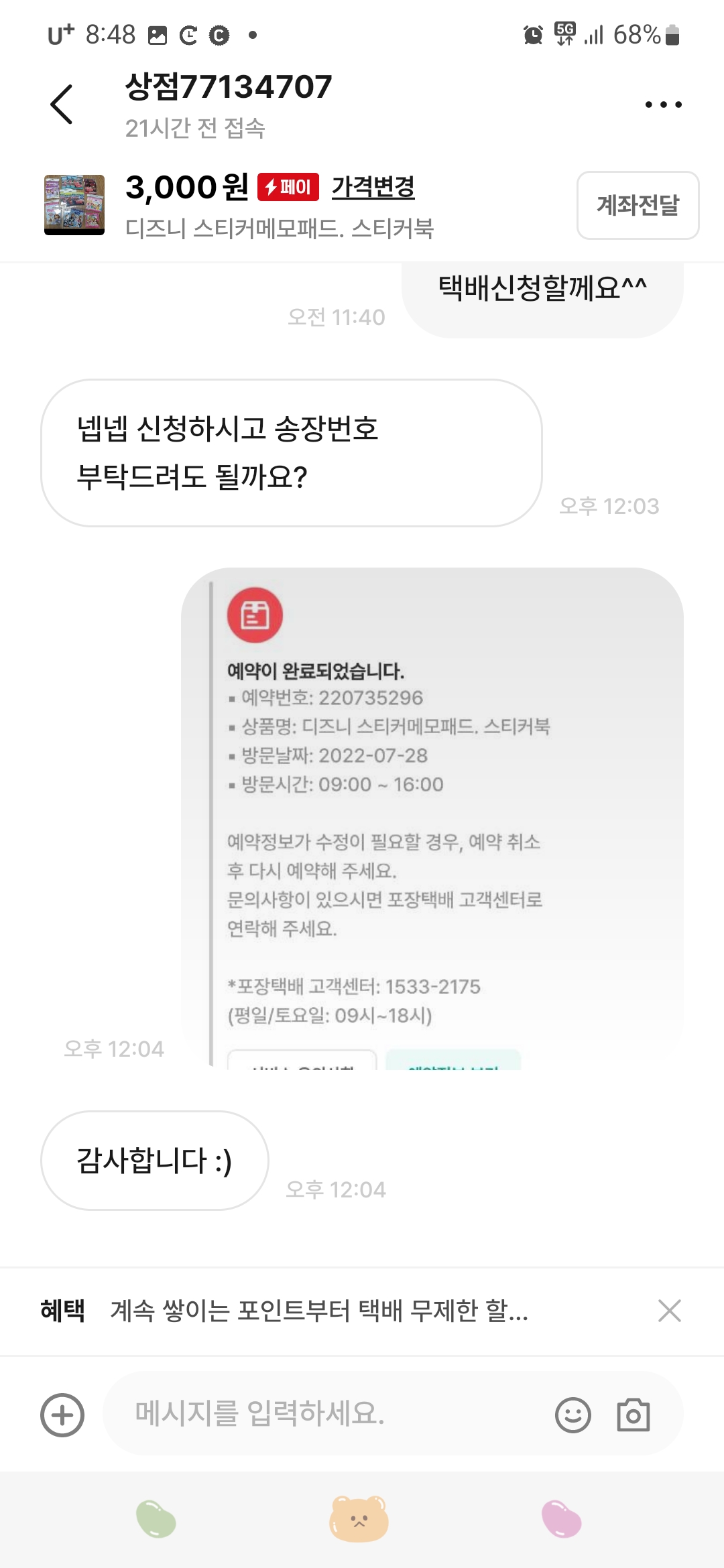Screen dimensions: 724x1568
Task: Open the 가격변경 price change link
Action: pyautogui.click(x=373, y=187)
